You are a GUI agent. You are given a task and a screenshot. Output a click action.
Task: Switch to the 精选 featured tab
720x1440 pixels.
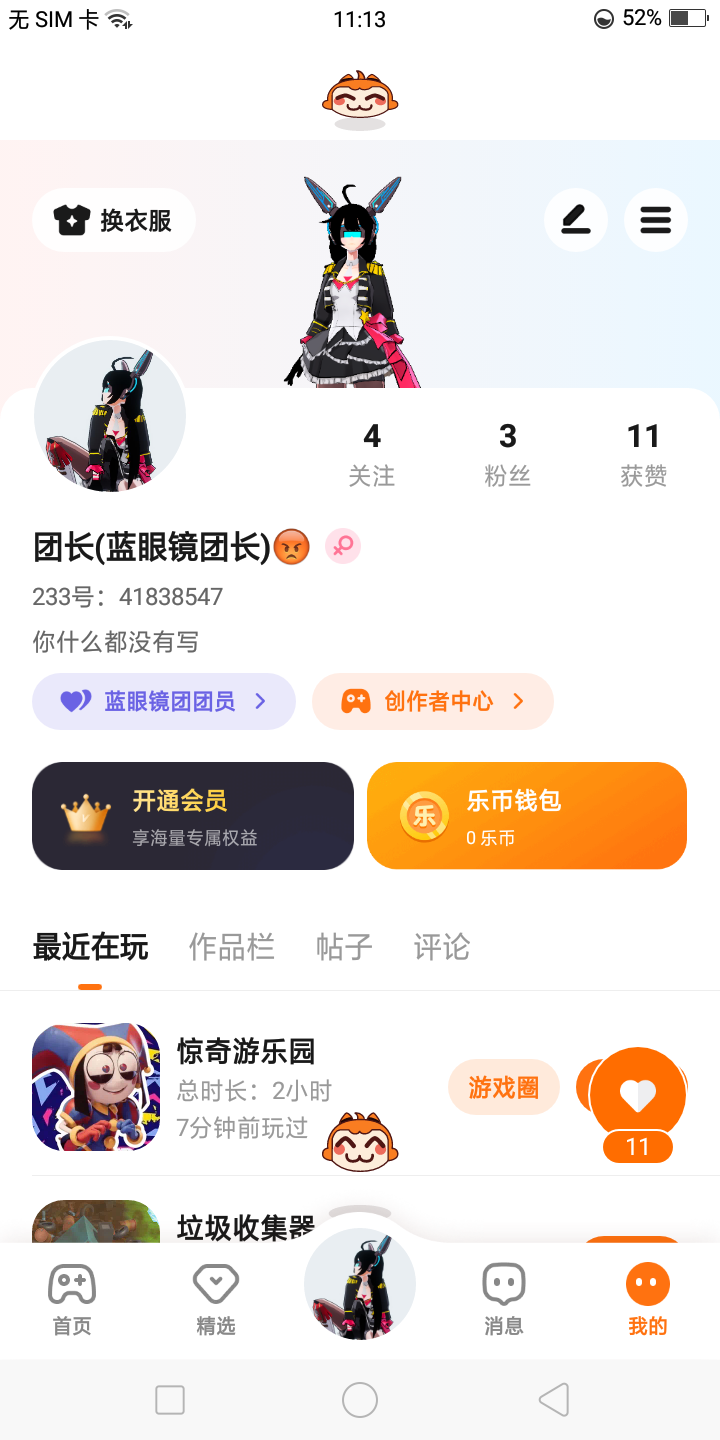pos(216,1298)
